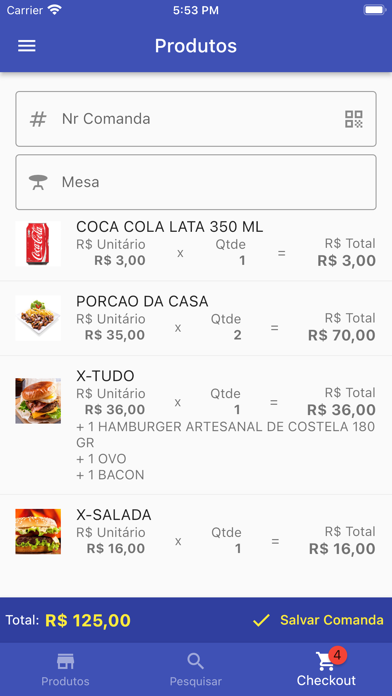392x696 pixels.
Task: Tap the Mesa input field
Action: pos(196,182)
